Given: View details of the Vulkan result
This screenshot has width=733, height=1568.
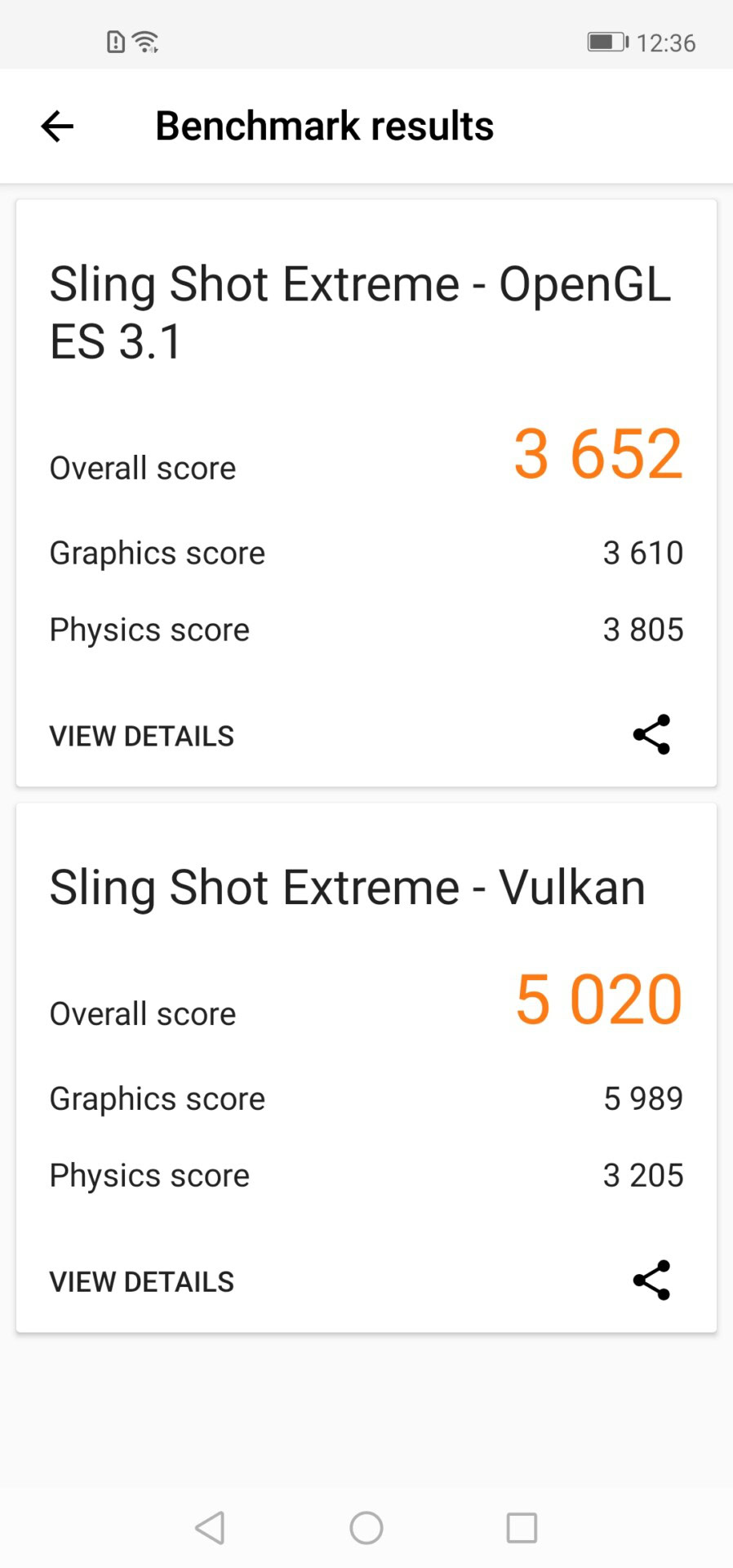Looking at the screenshot, I should [142, 1281].
